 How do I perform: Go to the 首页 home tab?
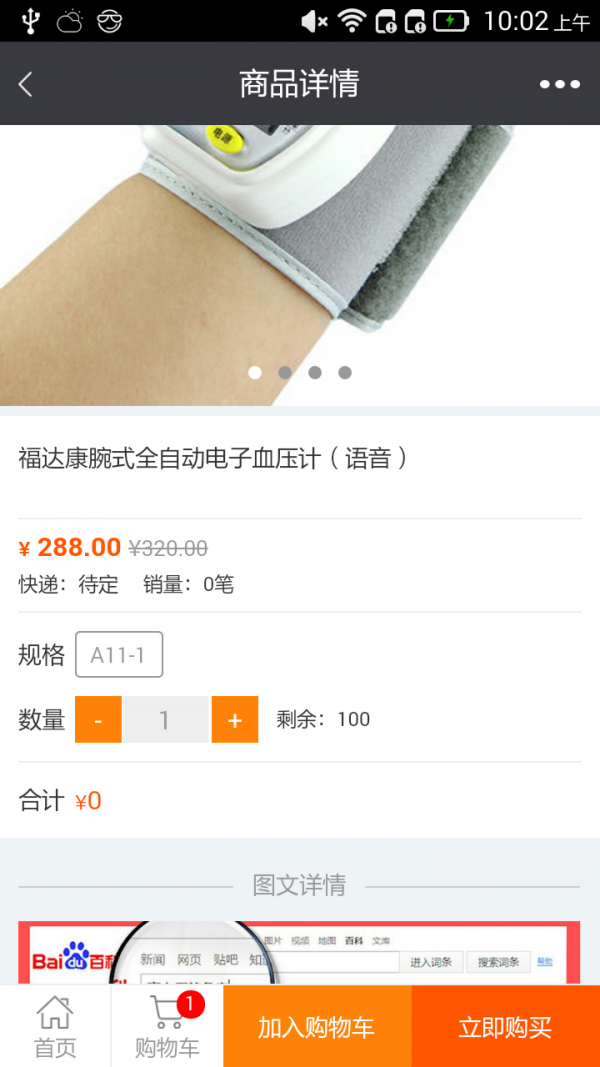tap(55, 1026)
